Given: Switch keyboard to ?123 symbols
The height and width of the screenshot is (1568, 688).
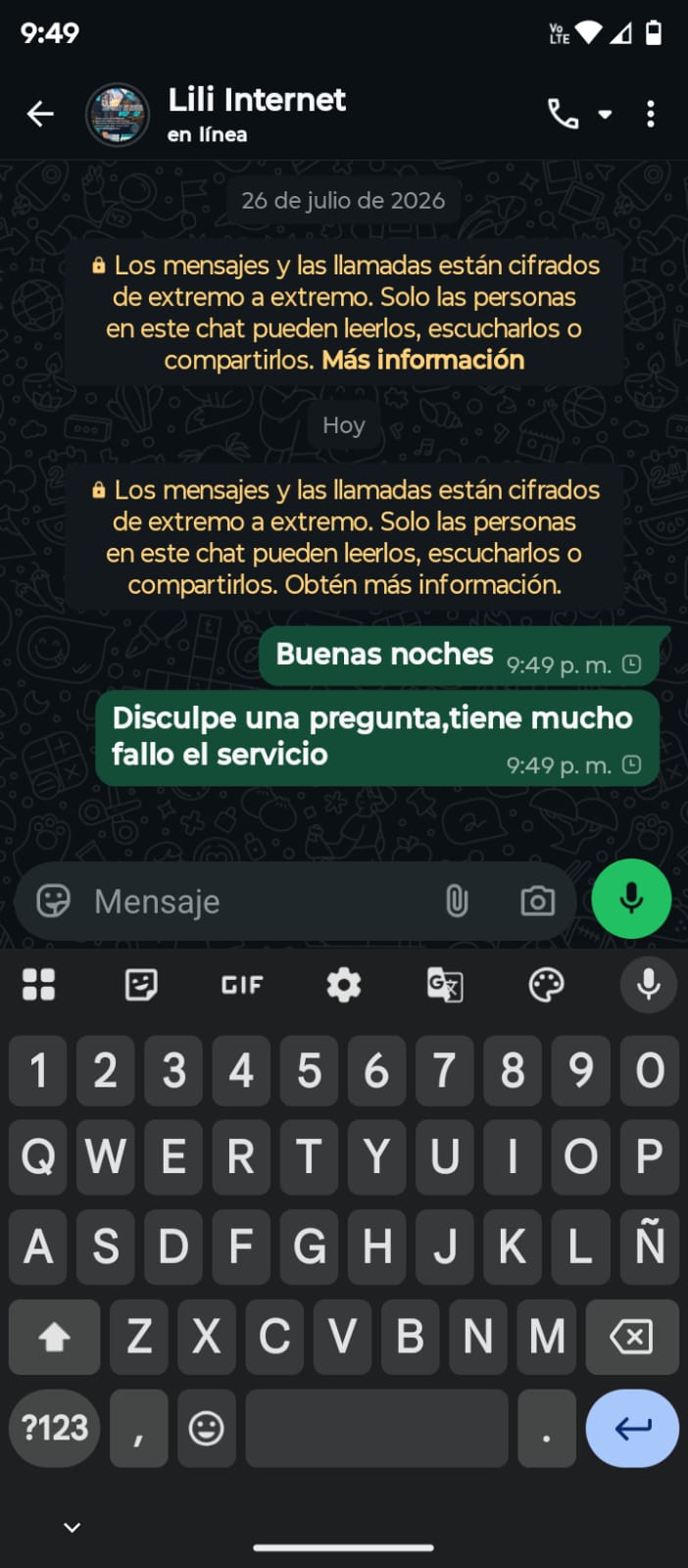Looking at the screenshot, I should (x=55, y=1428).
